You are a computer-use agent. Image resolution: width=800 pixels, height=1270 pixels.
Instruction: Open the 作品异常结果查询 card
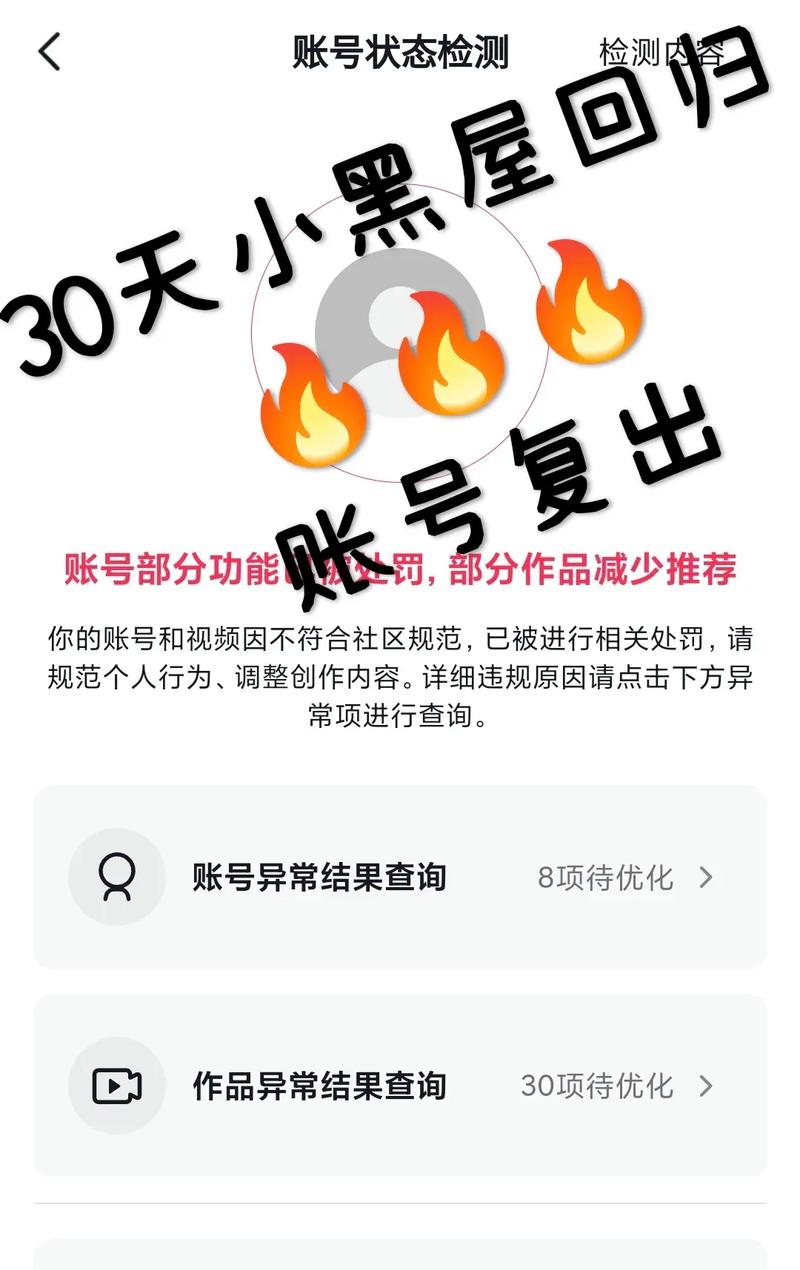pyautogui.click(x=400, y=1084)
